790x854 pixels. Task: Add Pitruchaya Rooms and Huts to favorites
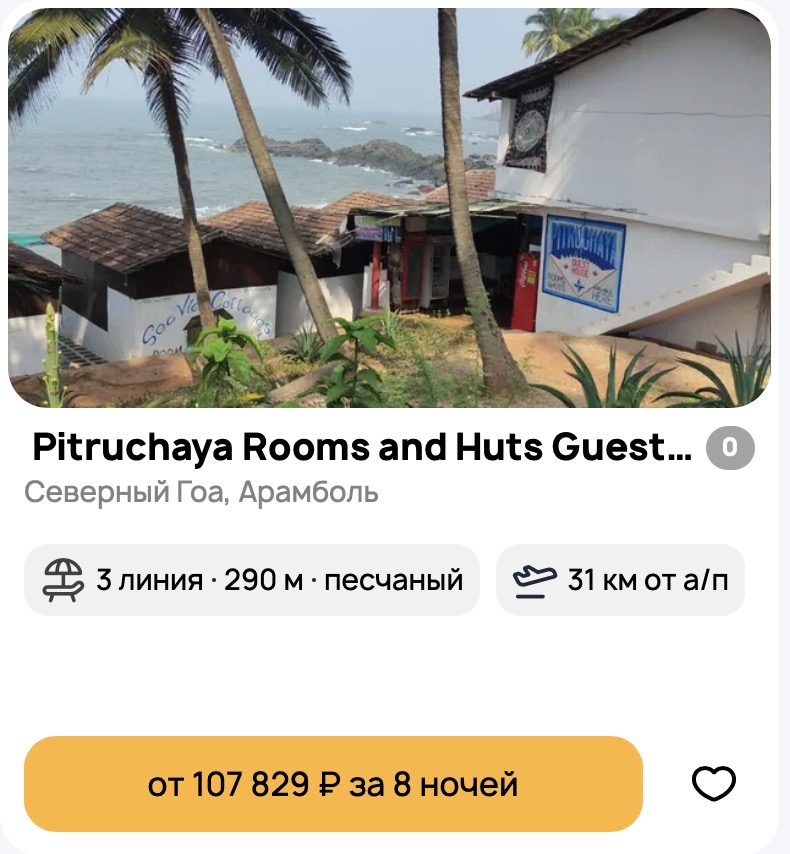click(x=714, y=784)
